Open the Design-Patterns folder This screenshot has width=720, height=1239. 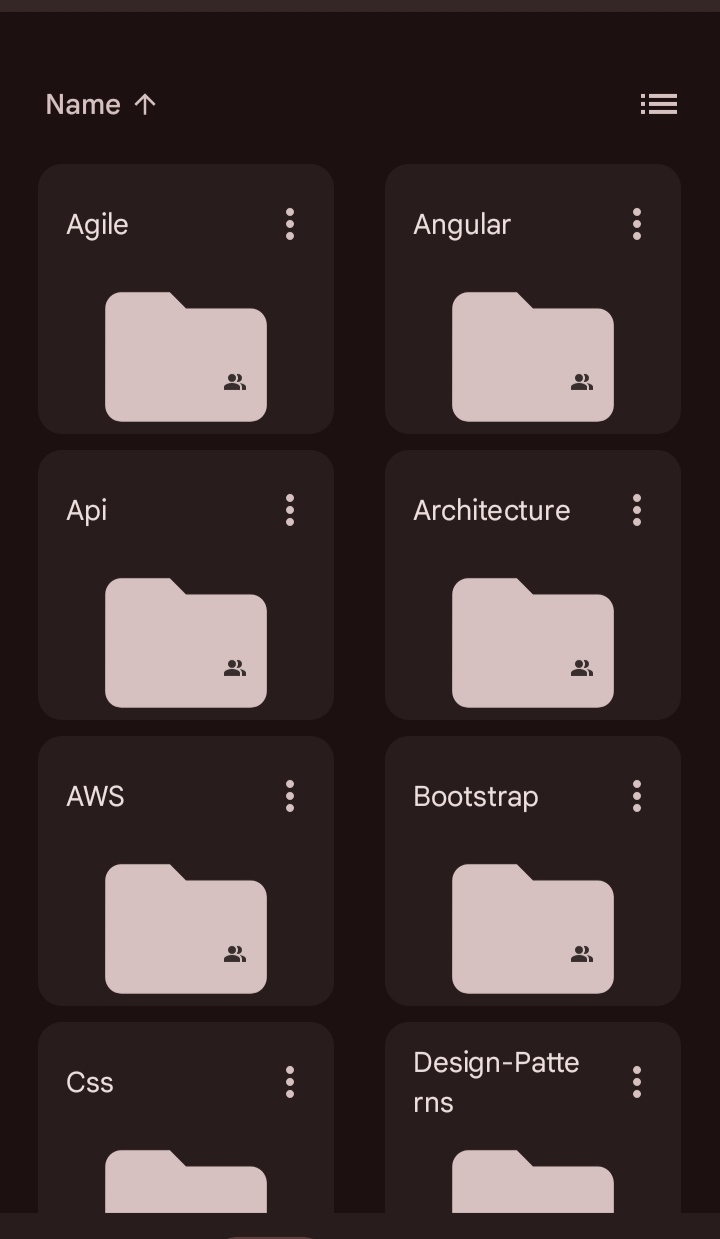533,1117
